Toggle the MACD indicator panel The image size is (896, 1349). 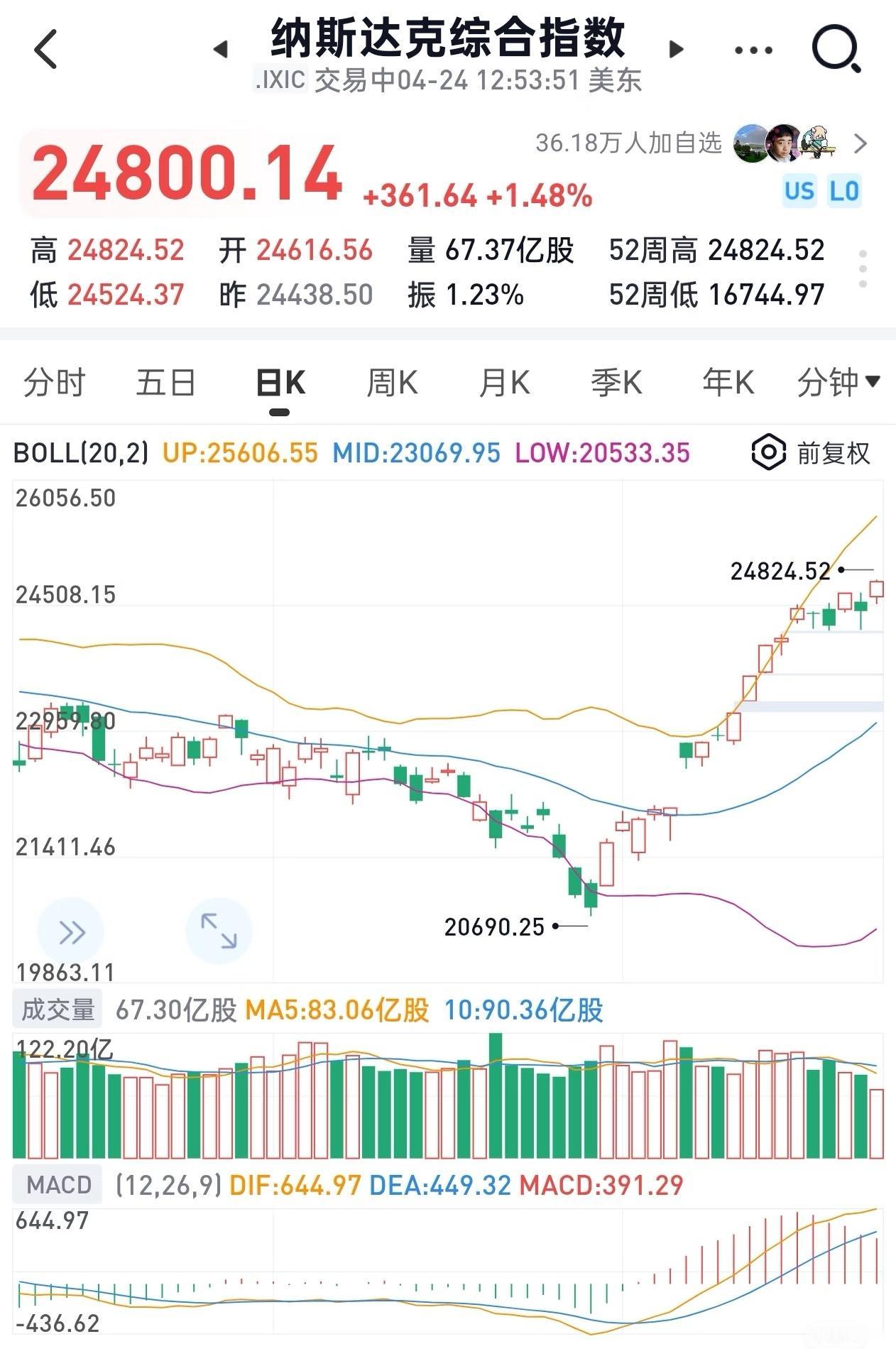click(57, 1183)
